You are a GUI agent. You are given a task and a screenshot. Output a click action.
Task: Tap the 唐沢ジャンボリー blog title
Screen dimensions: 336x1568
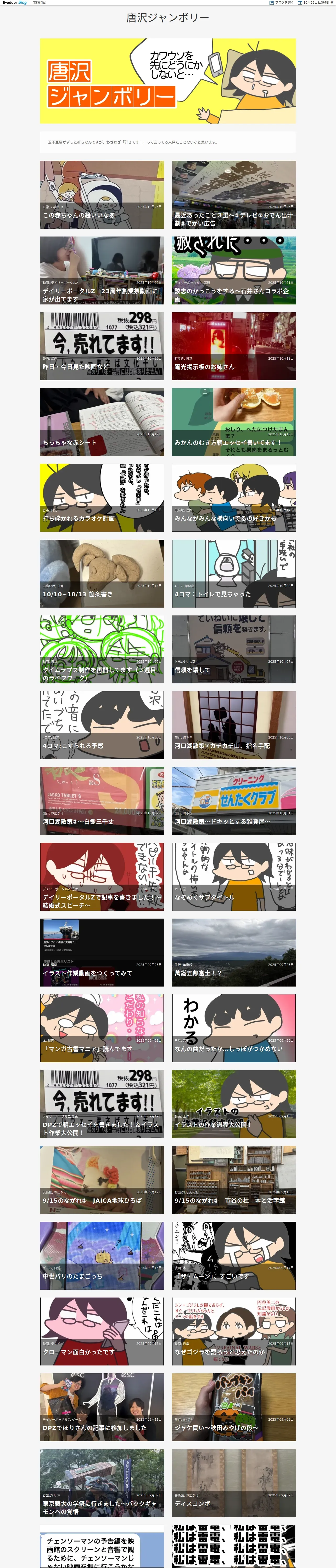pyautogui.click(x=168, y=18)
